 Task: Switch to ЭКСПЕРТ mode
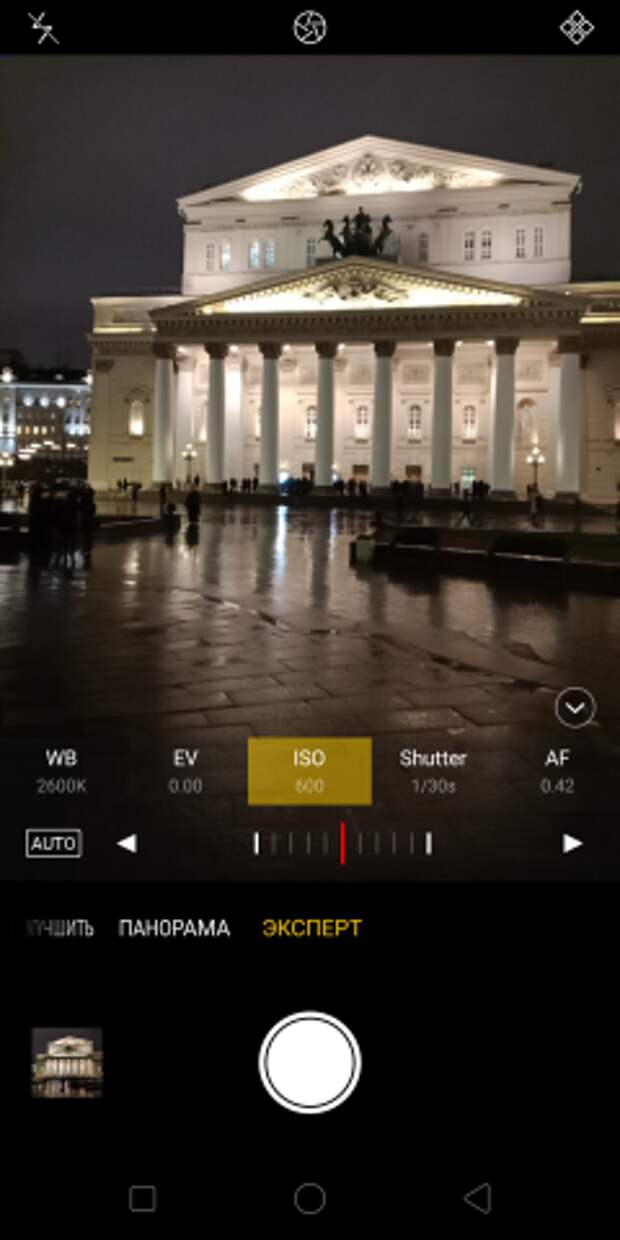coord(311,928)
